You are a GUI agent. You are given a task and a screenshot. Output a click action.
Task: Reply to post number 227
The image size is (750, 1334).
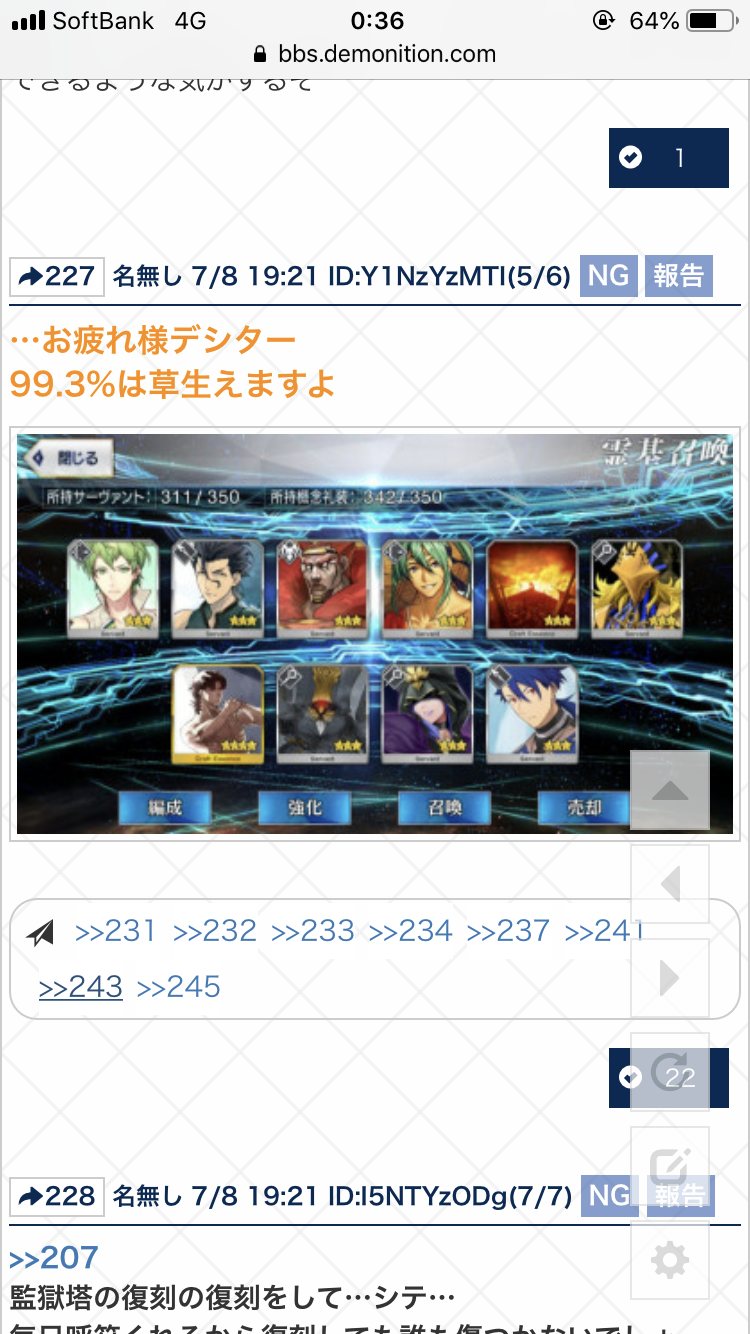coord(57,276)
